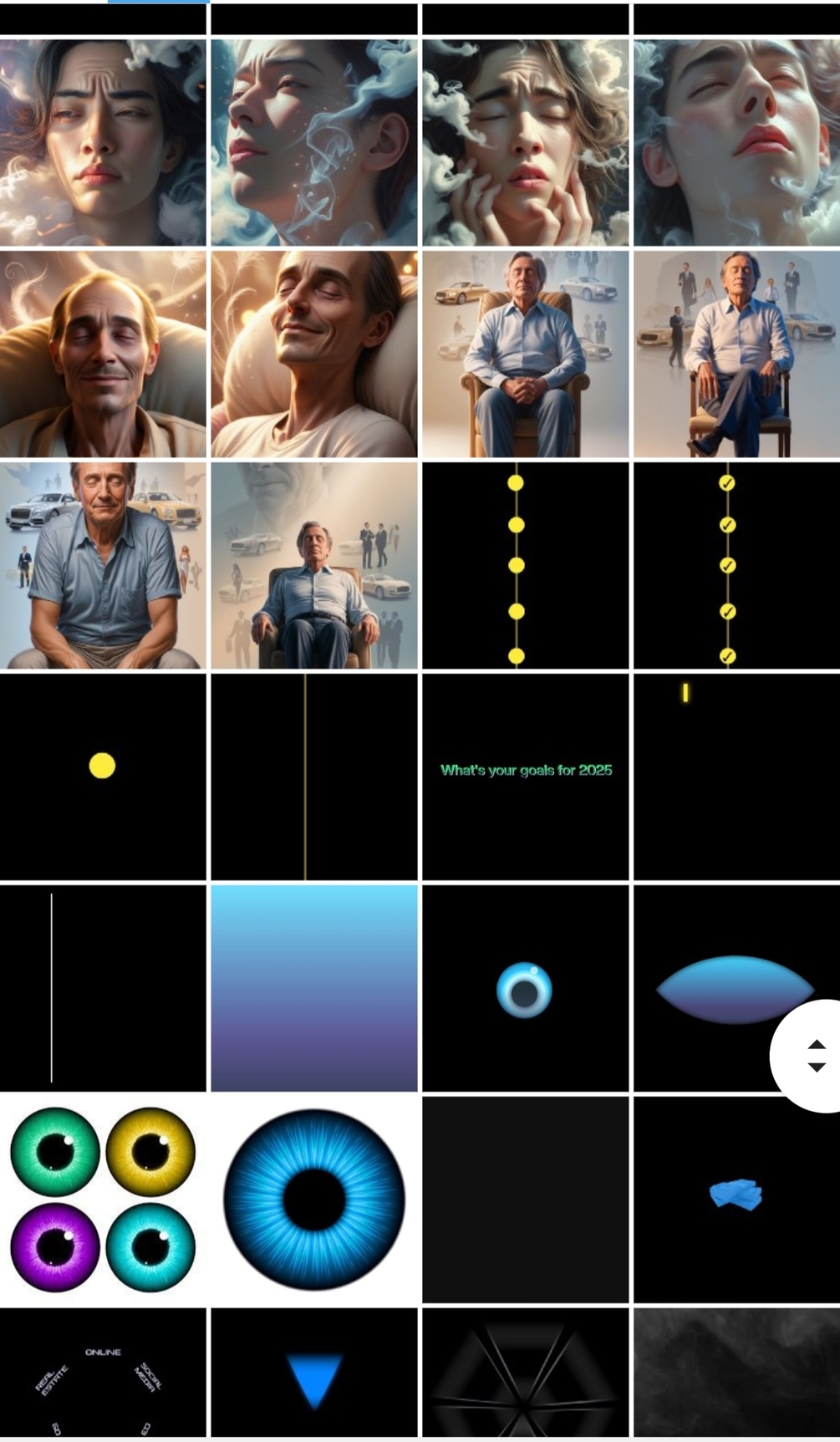Open the blue-to-purple gradient image
Screen dimensions: 840x1442
click(x=314, y=988)
